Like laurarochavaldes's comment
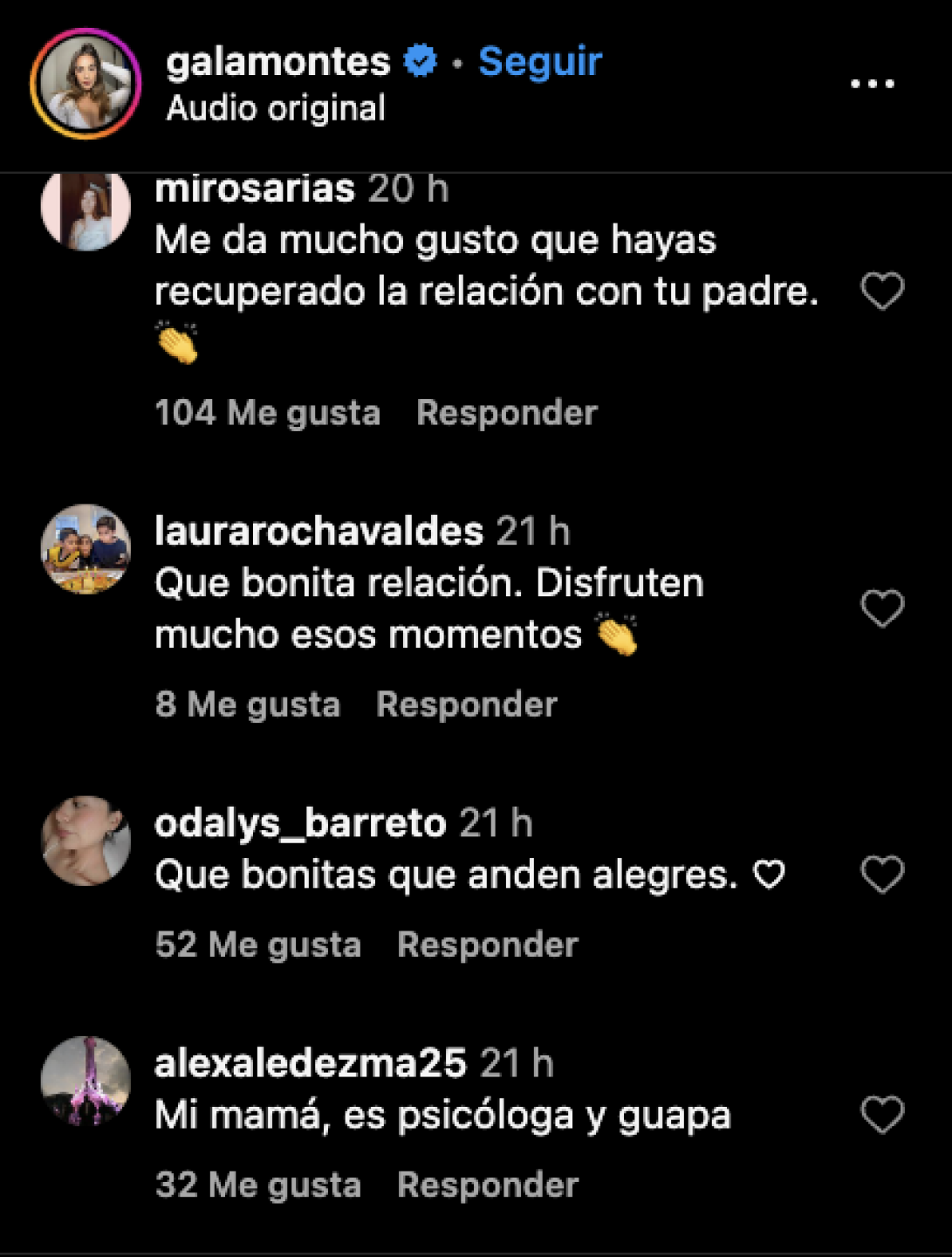 click(882, 608)
